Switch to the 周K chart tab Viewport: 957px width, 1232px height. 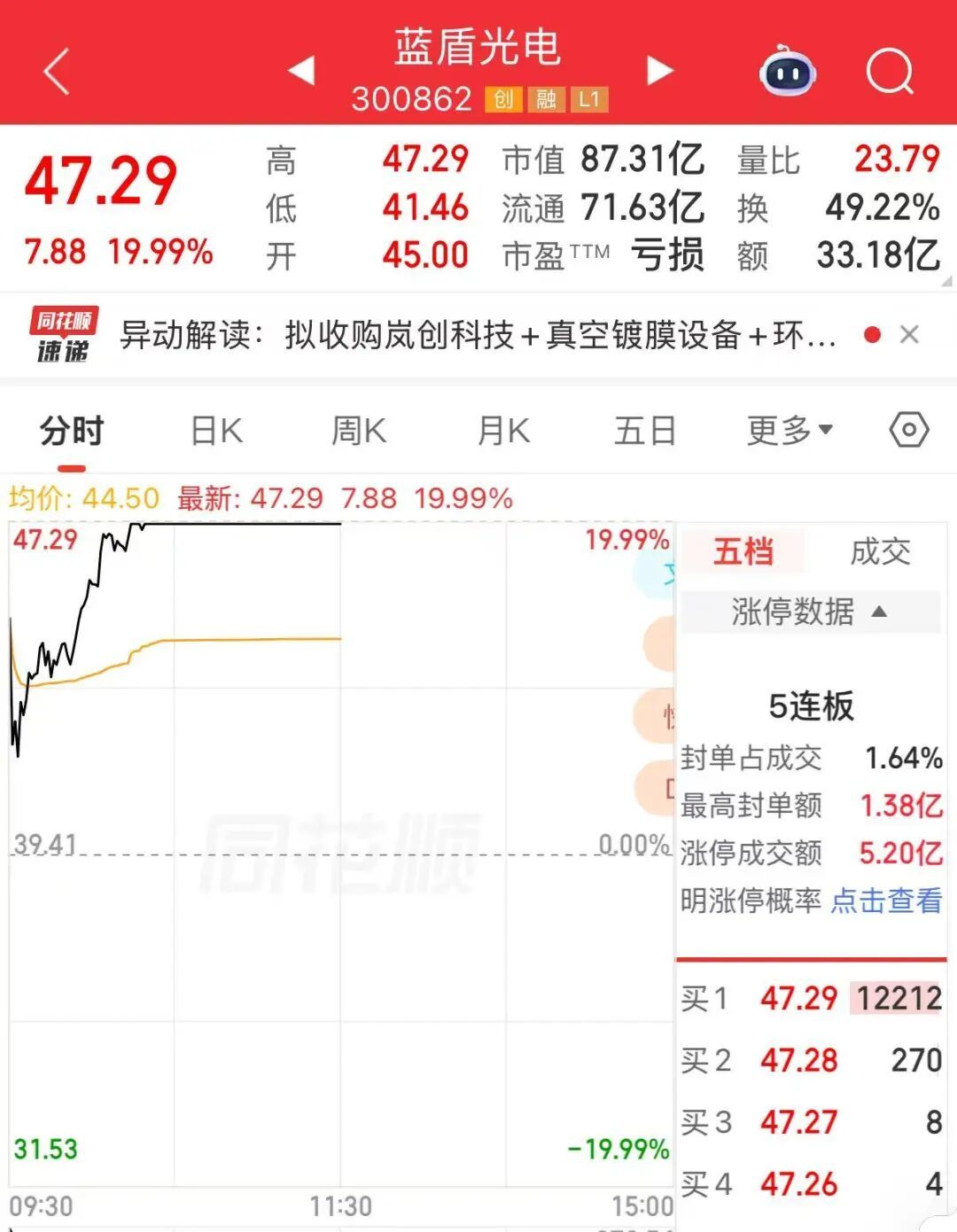359,432
